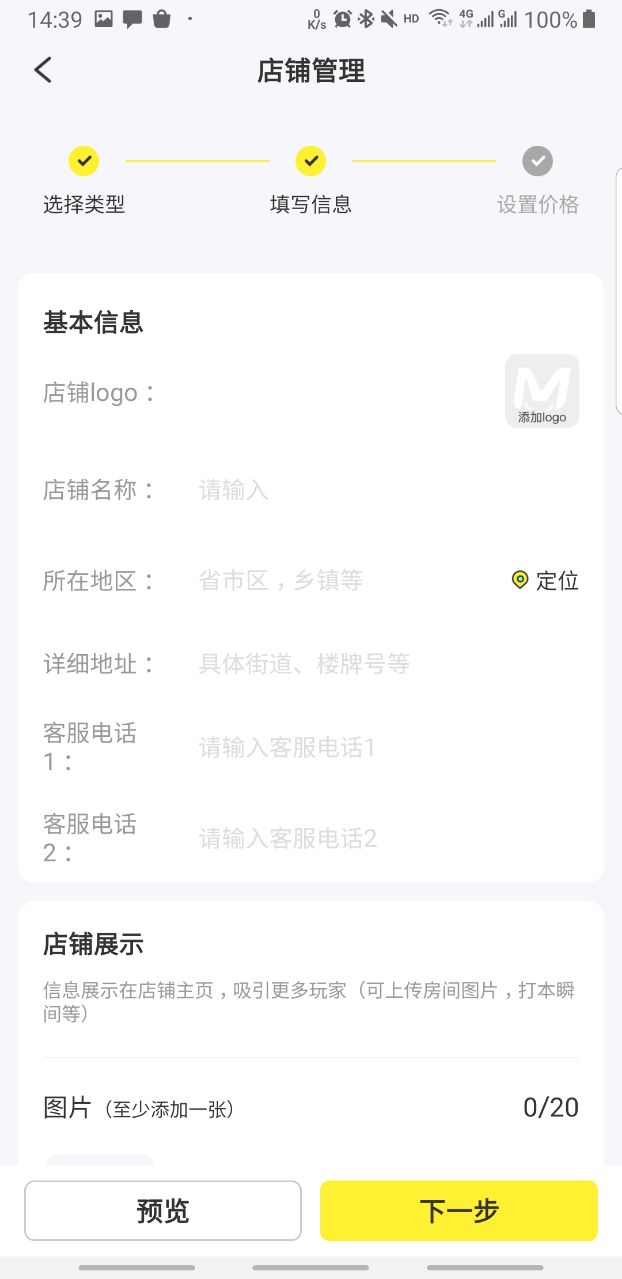Use 定位 to locate current address
622x1279 pixels.
click(x=545, y=580)
